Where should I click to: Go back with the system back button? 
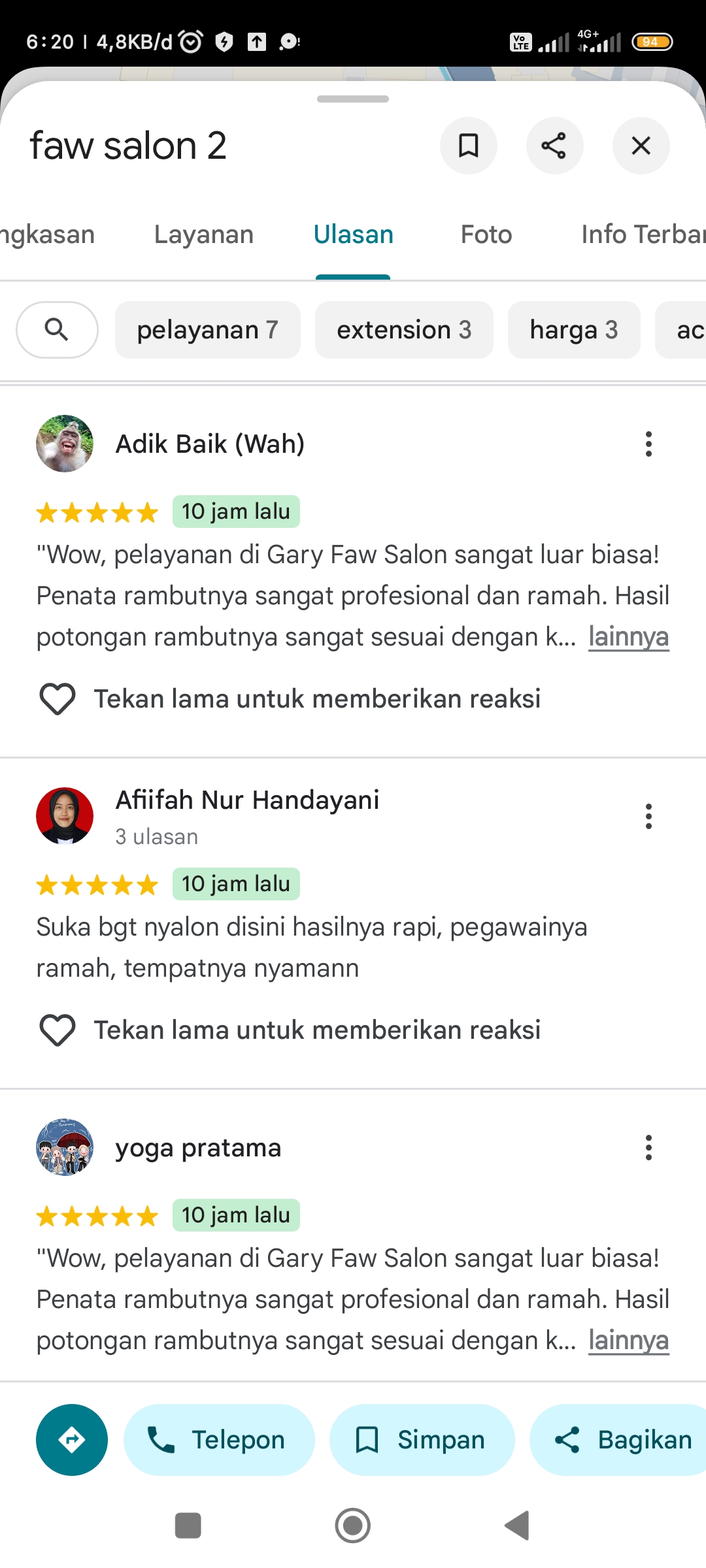(517, 1526)
